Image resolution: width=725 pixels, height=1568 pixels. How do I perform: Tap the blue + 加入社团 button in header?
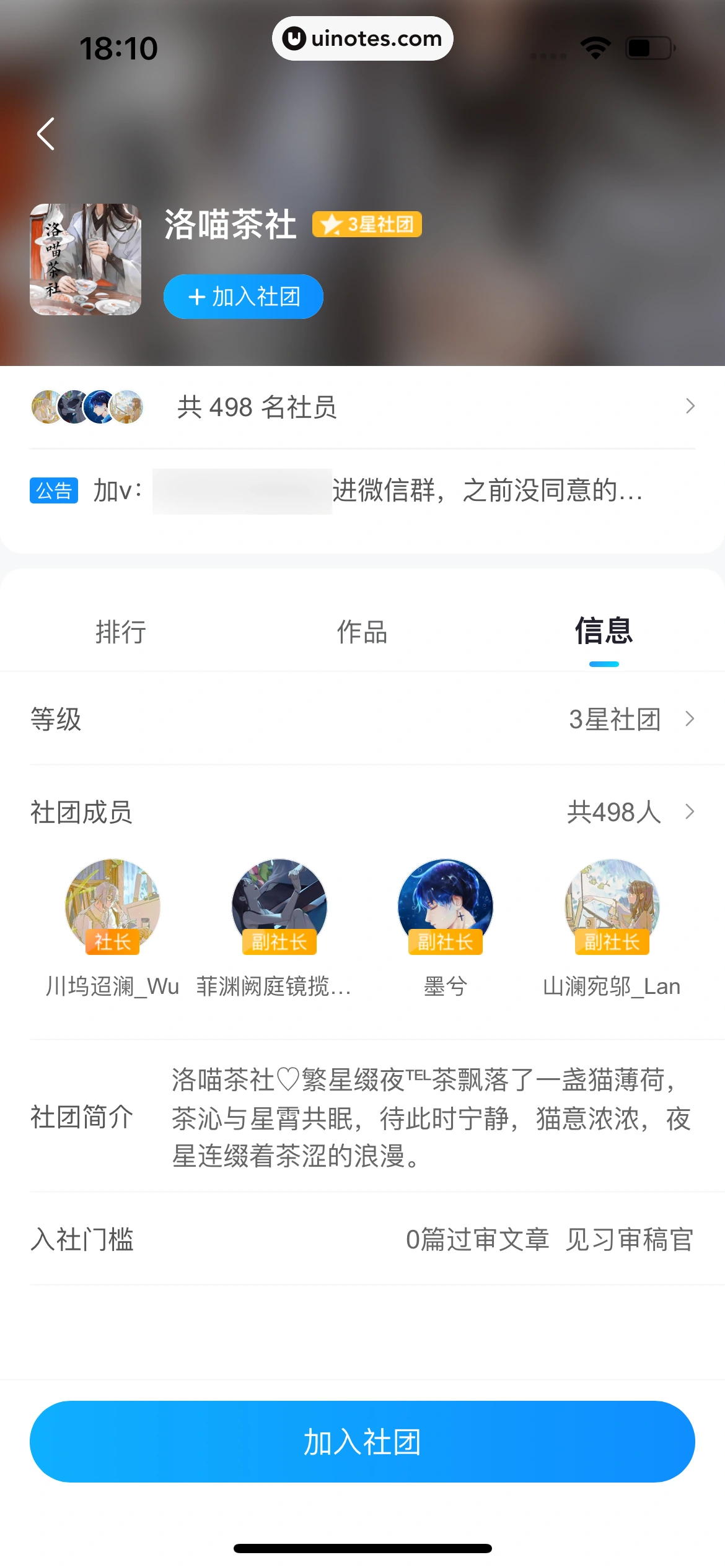pos(244,297)
